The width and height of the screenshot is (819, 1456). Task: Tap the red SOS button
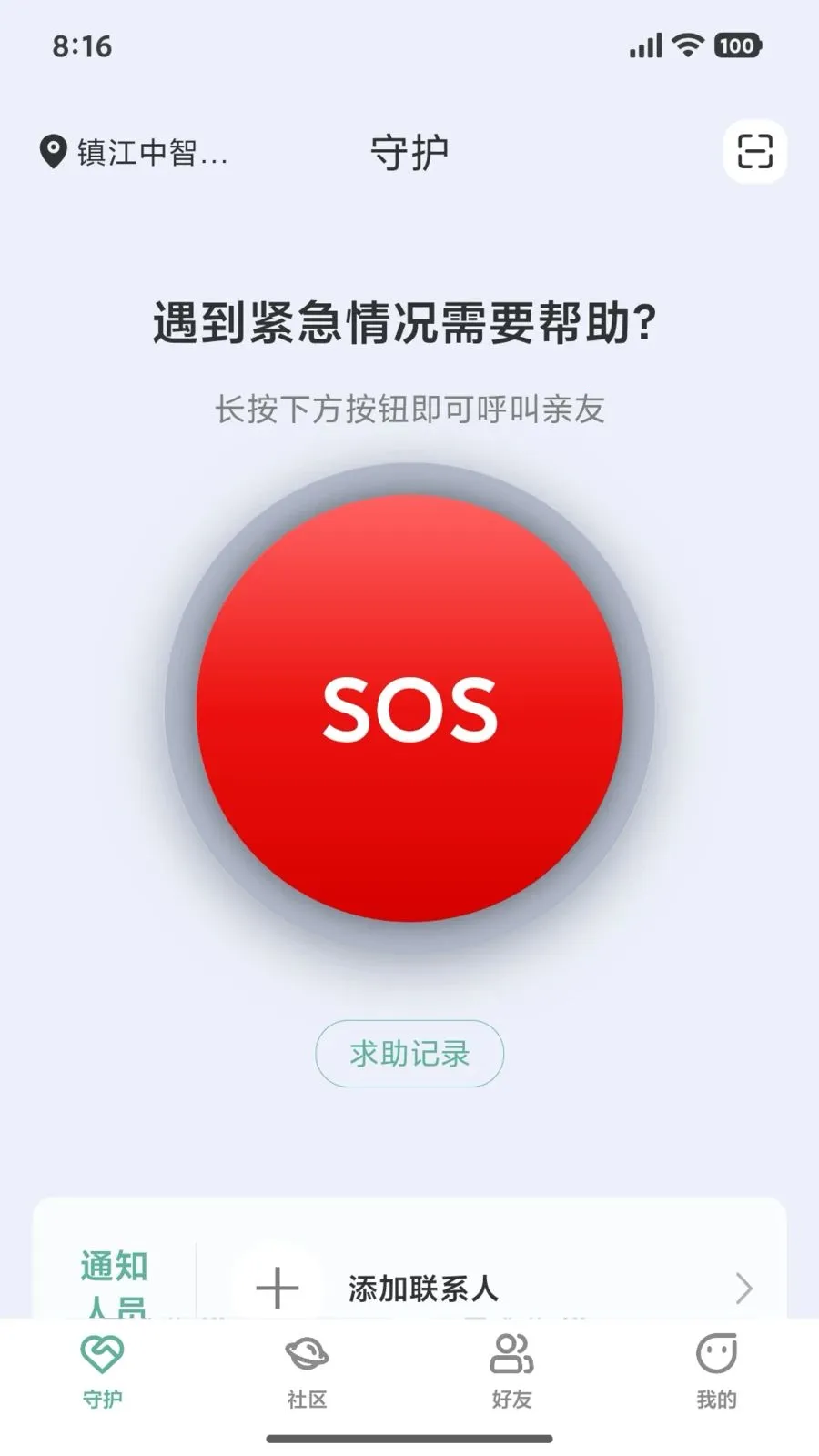pyautogui.click(x=409, y=708)
